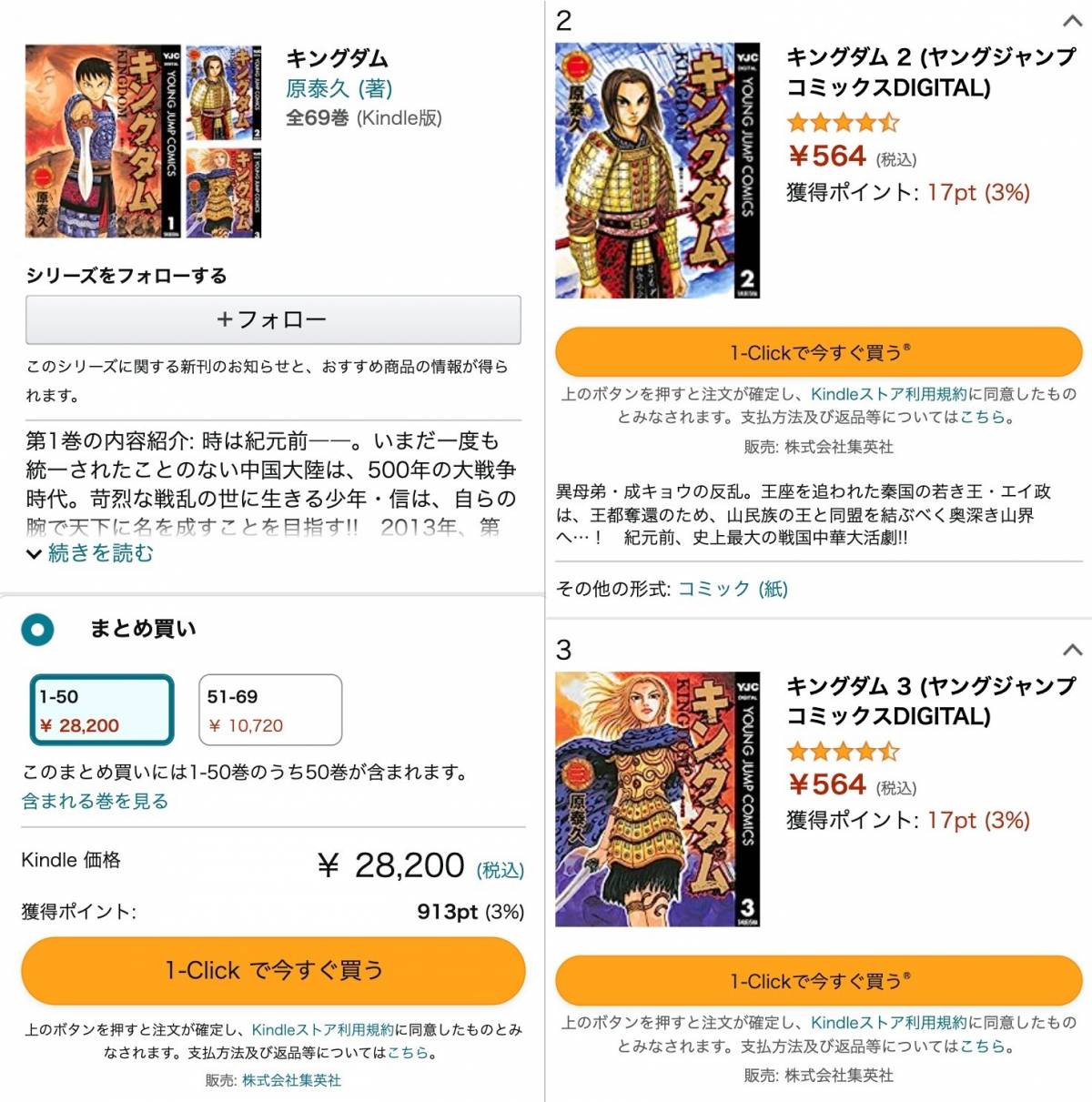Open the キングダム 3 title link

(x=928, y=700)
